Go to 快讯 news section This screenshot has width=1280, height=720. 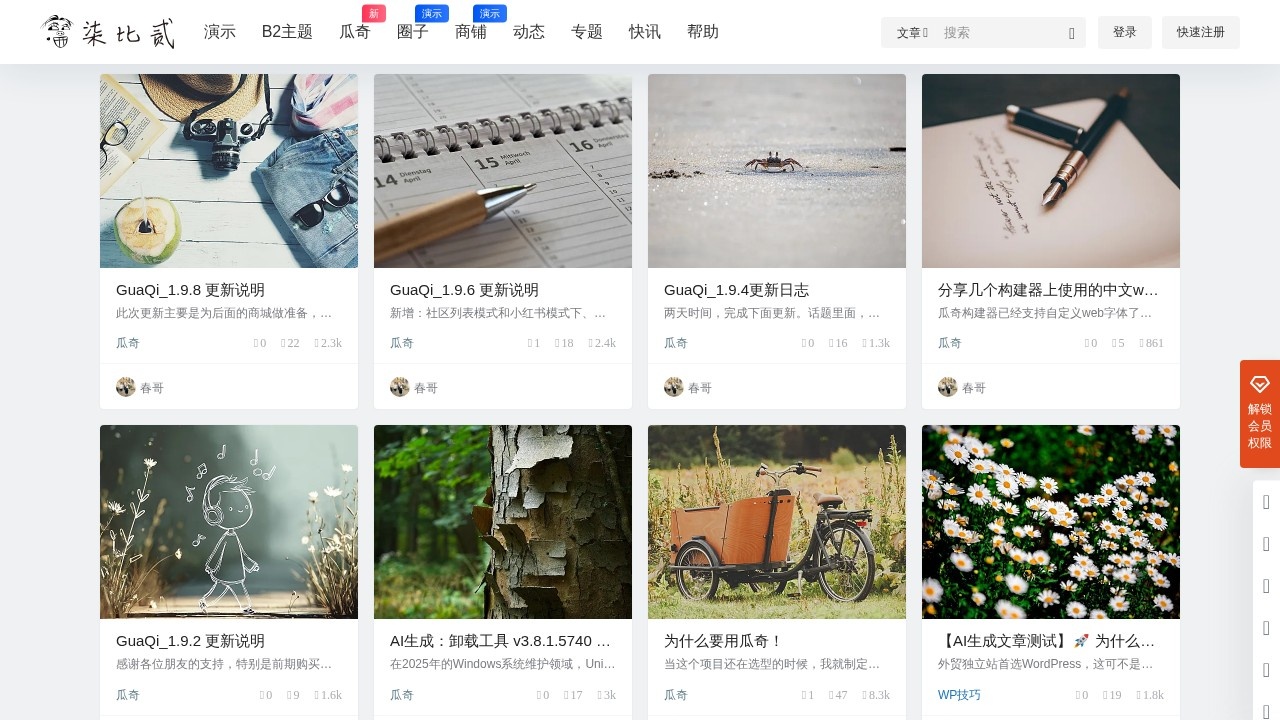pos(645,32)
